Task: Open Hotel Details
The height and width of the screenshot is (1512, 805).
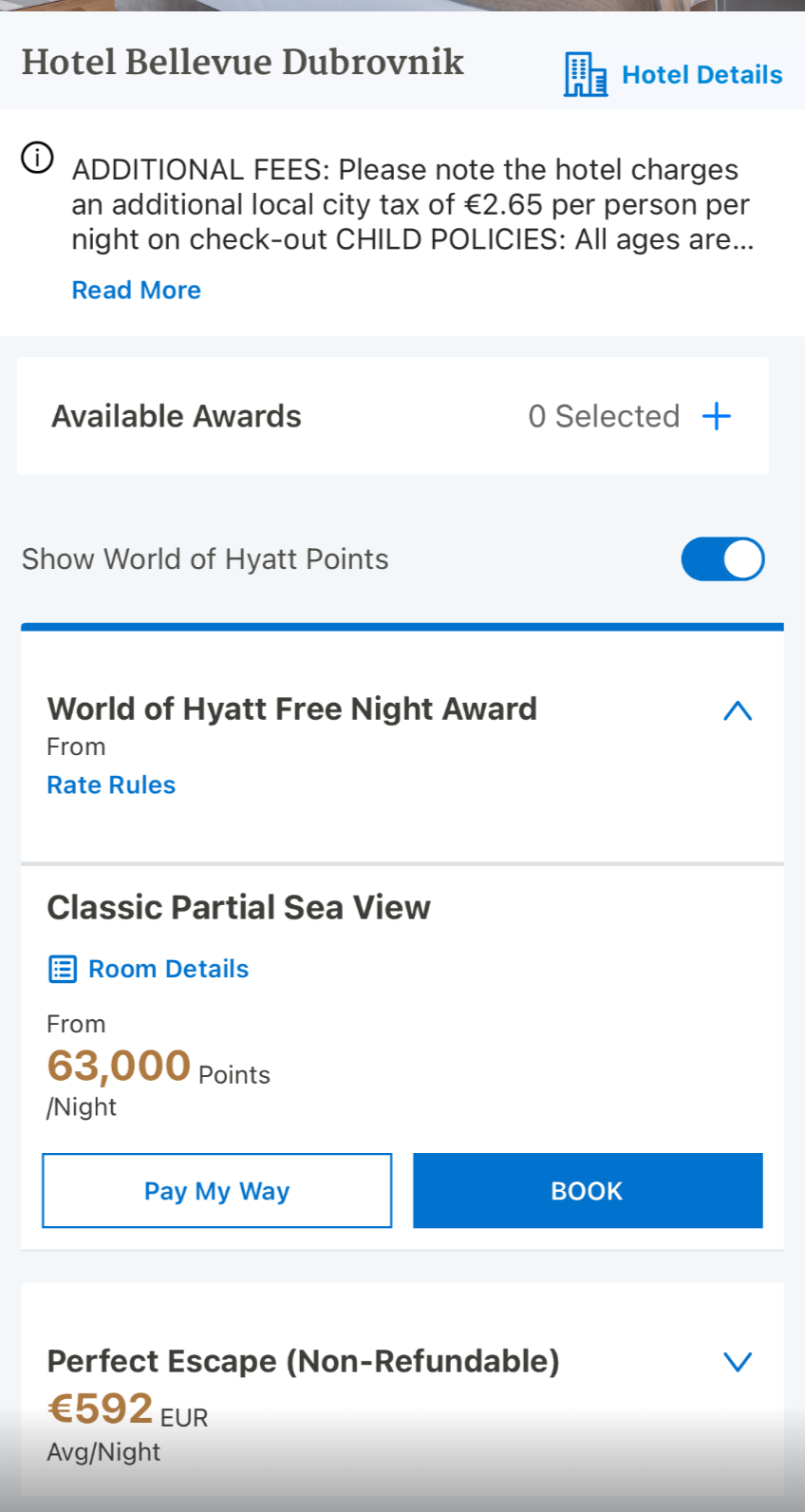Action: tap(674, 74)
